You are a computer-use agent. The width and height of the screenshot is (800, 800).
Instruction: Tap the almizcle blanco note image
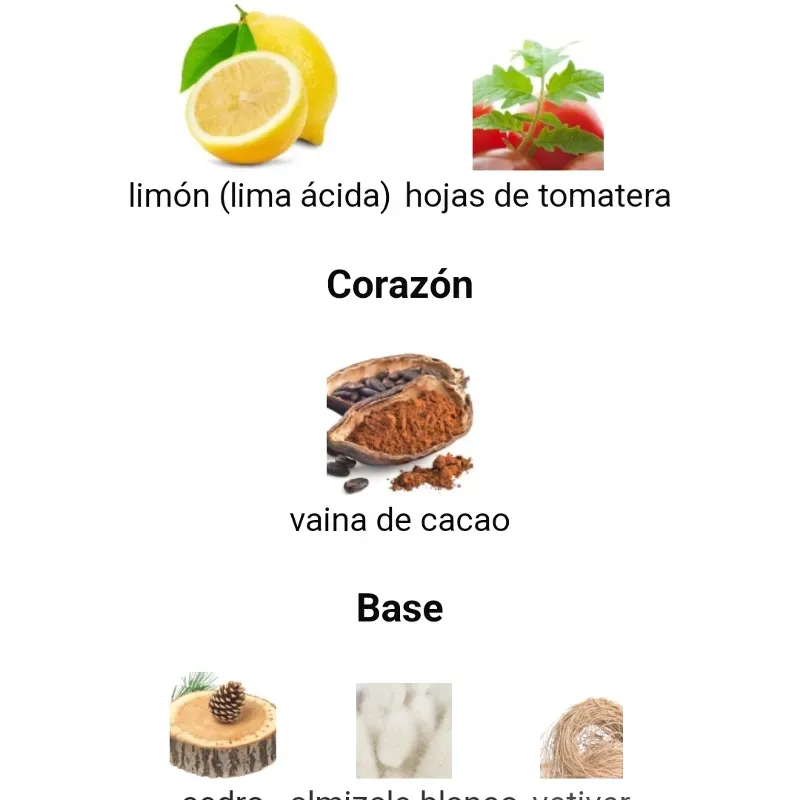pyautogui.click(x=403, y=731)
